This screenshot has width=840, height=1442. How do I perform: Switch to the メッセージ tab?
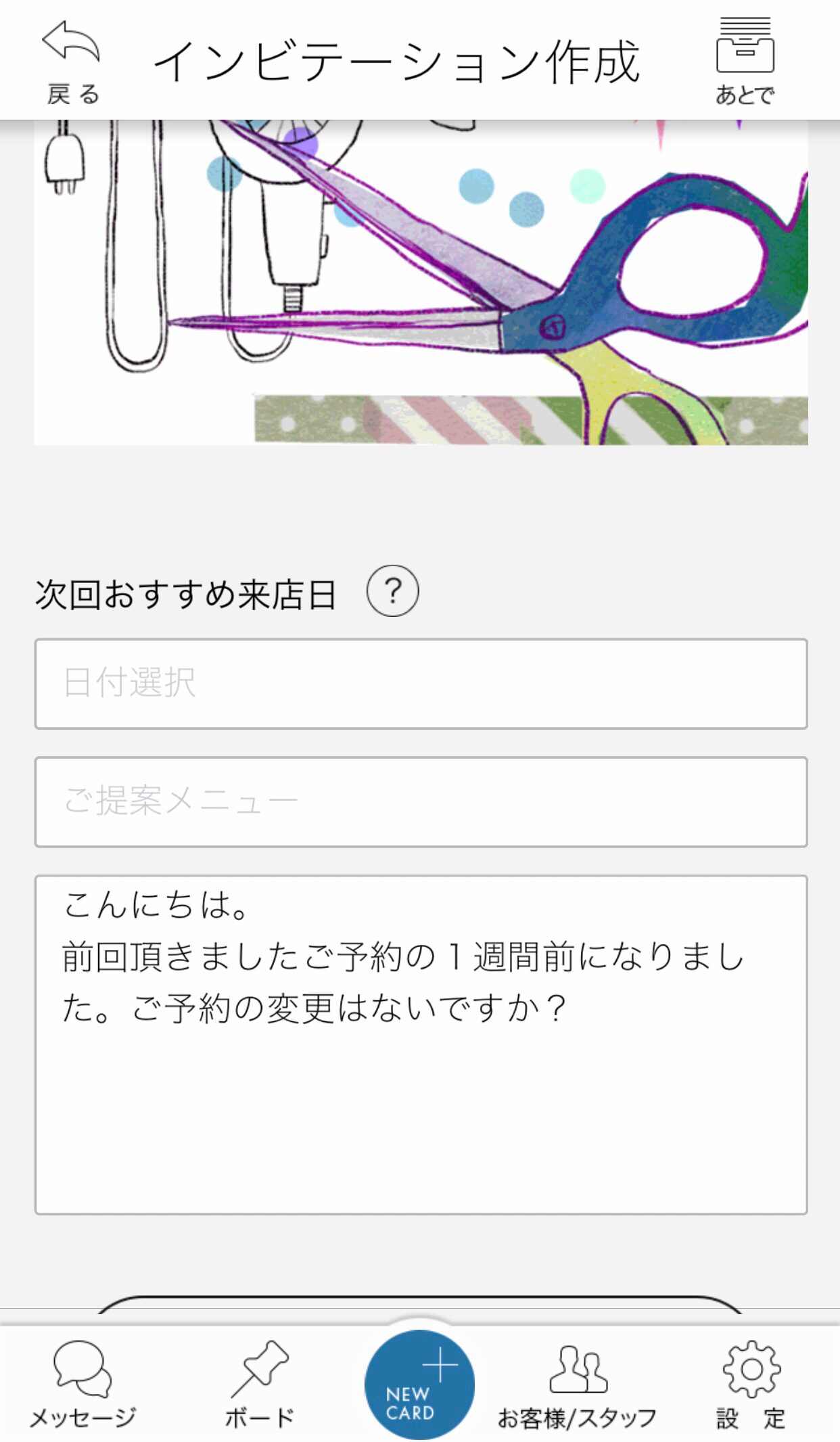coord(83,1384)
